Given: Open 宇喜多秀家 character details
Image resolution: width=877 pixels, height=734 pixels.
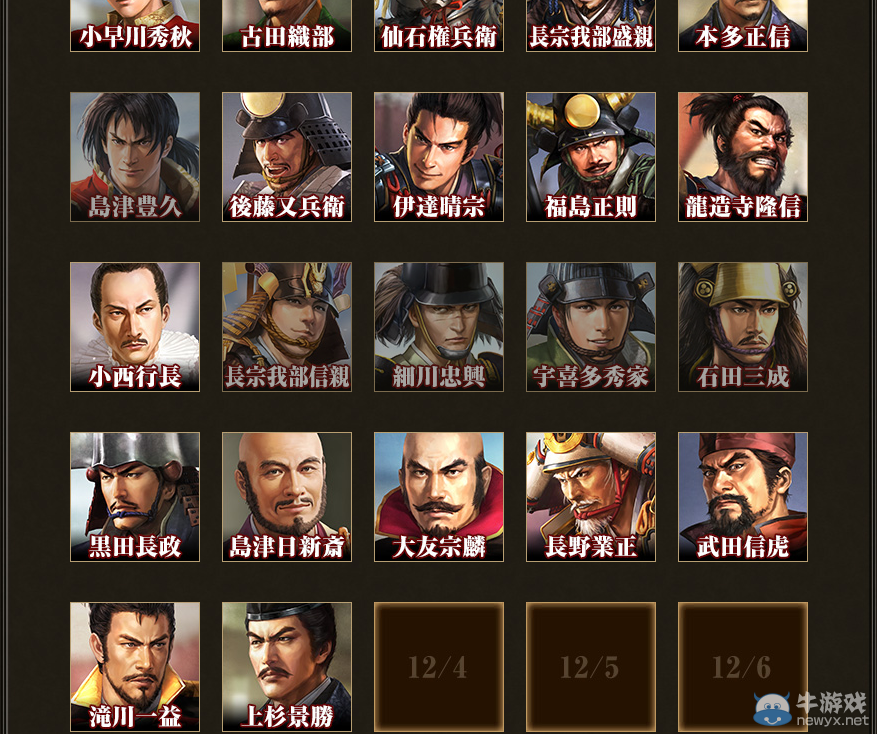Looking at the screenshot, I should [591, 327].
